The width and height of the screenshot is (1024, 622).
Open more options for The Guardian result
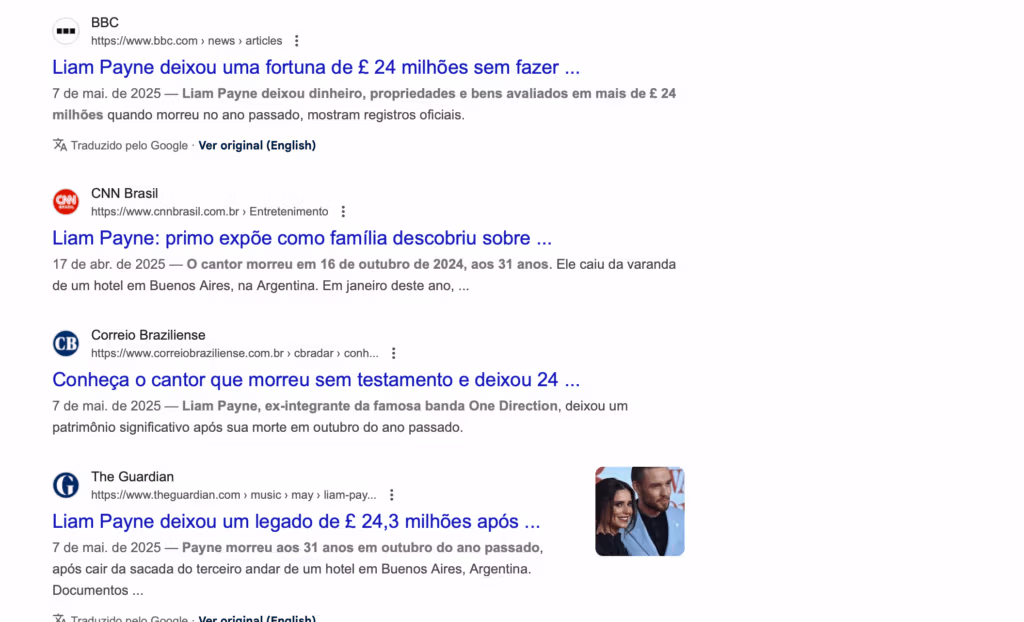tap(392, 495)
